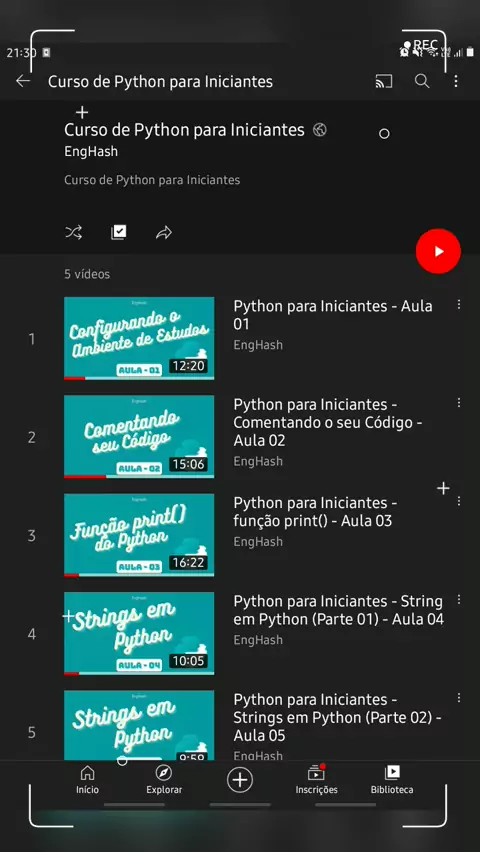Open search from the top bar

[x=422, y=82]
